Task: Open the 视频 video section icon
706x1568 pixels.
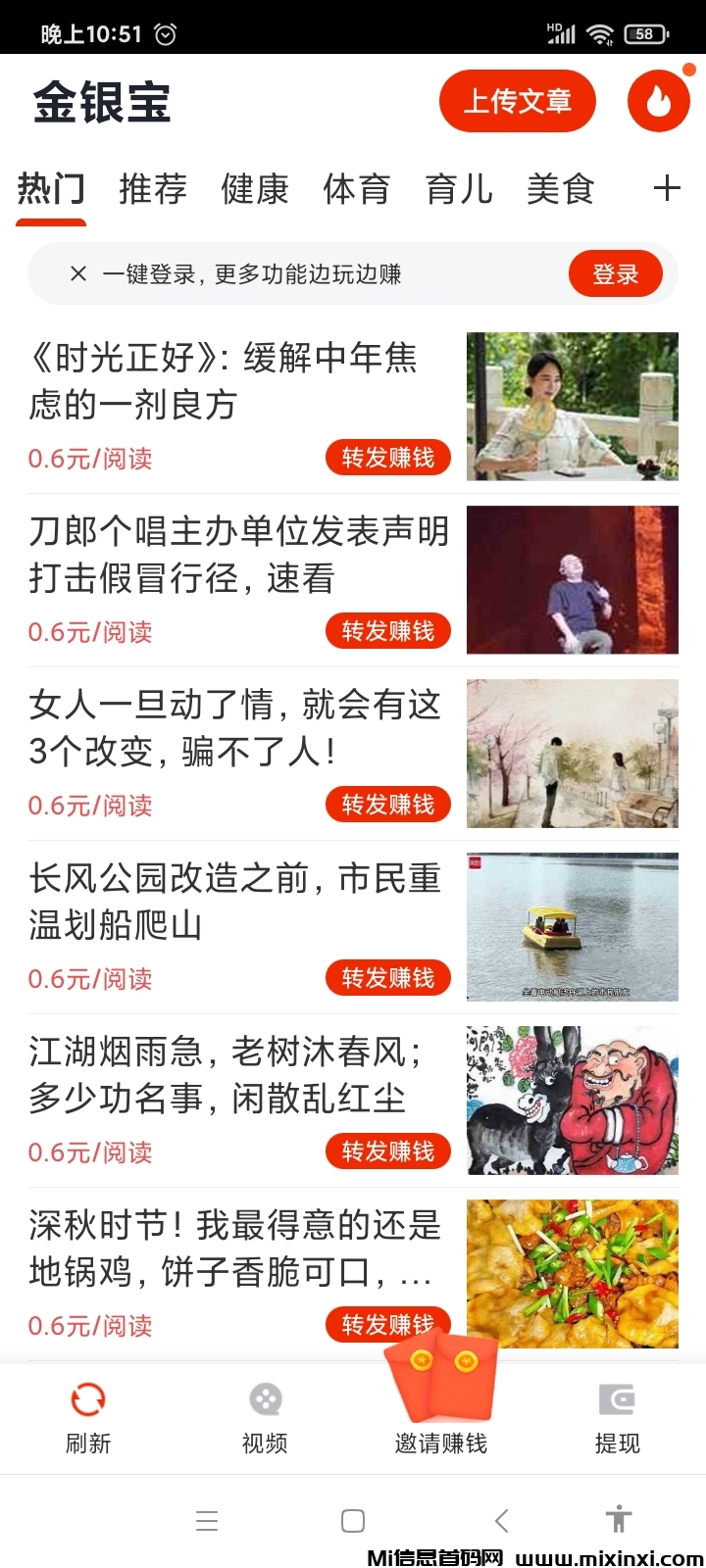Action: point(263,1398)
